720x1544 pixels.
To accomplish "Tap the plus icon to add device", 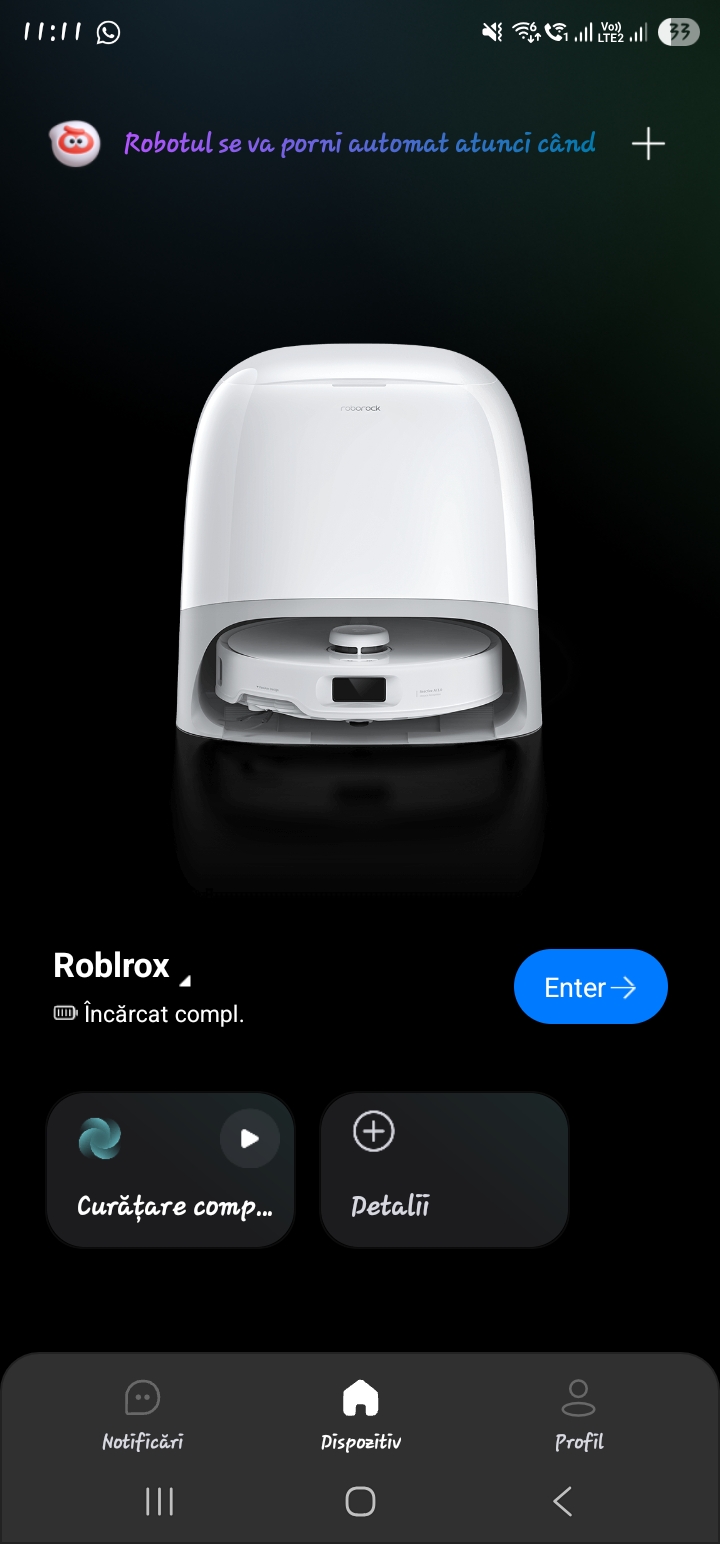I will 648,144.
